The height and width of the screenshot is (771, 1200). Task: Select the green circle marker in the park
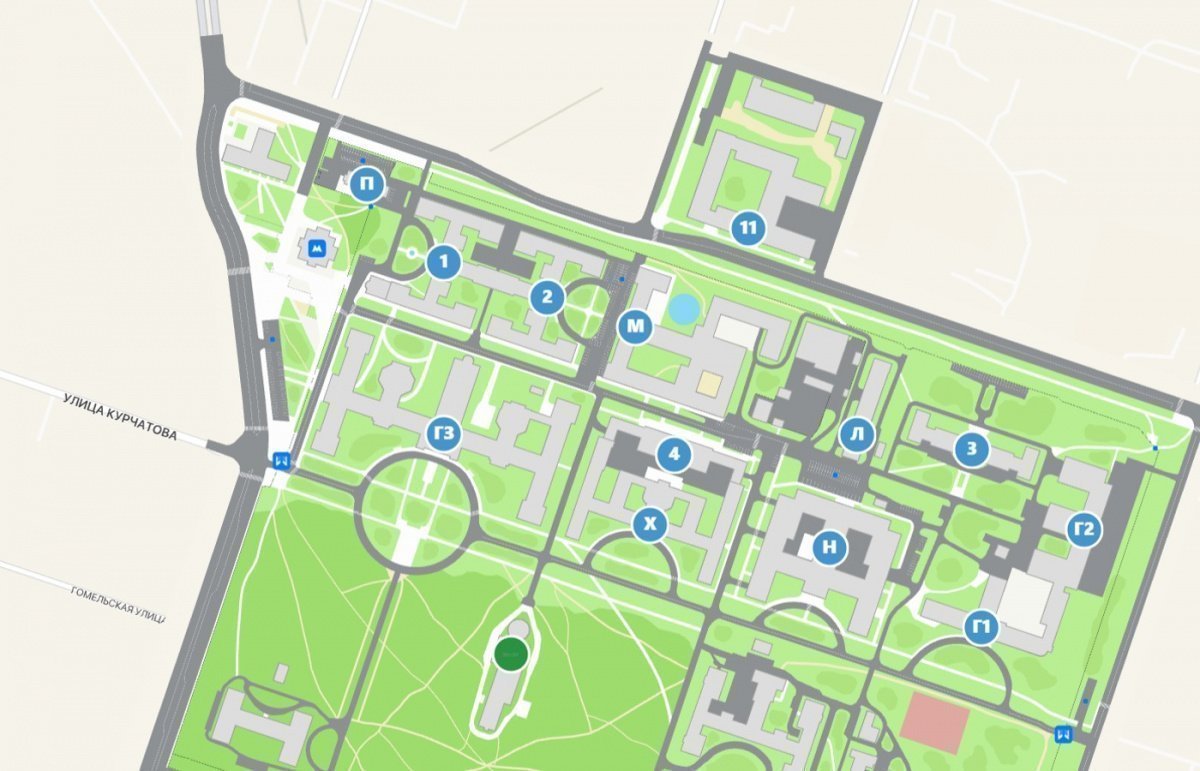(511, 654)
